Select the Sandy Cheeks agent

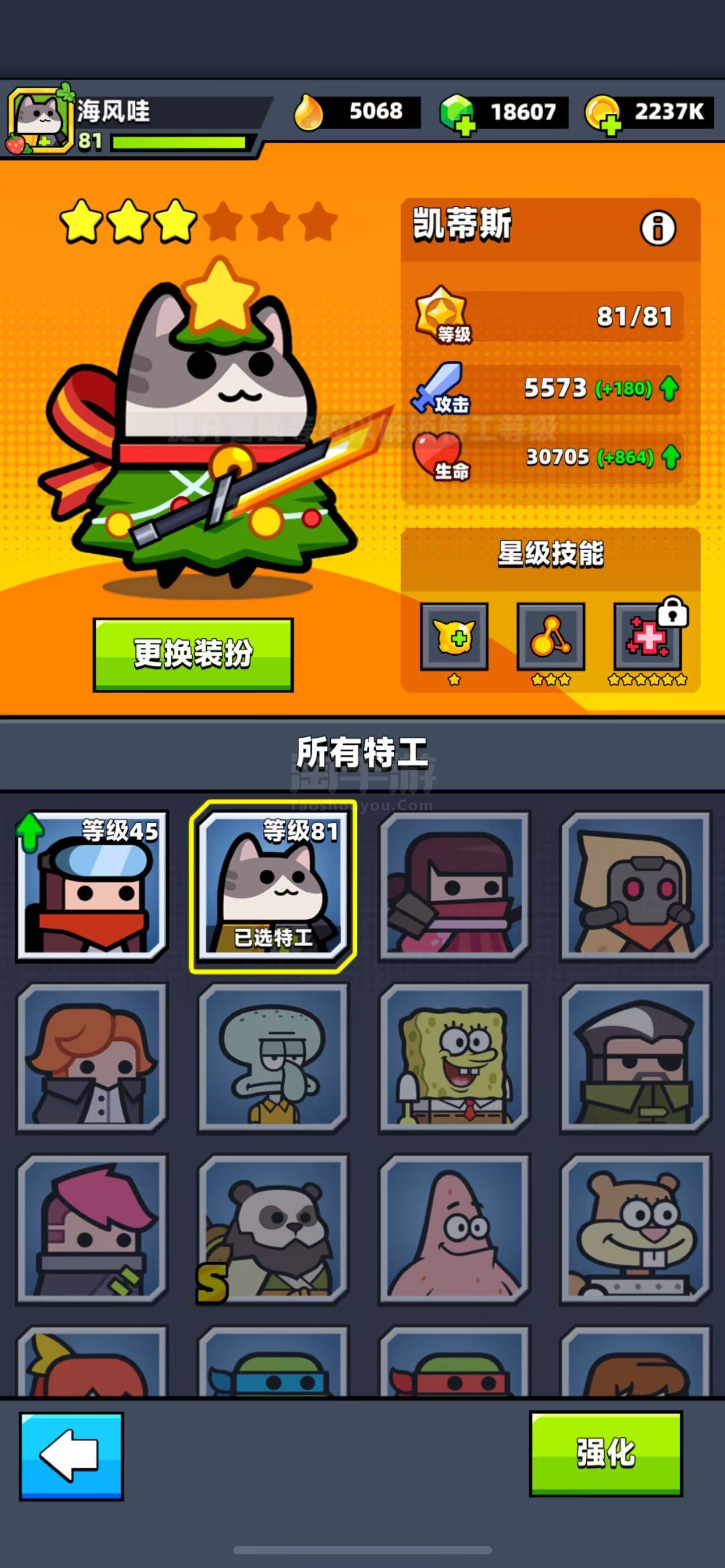[635, 1231]
